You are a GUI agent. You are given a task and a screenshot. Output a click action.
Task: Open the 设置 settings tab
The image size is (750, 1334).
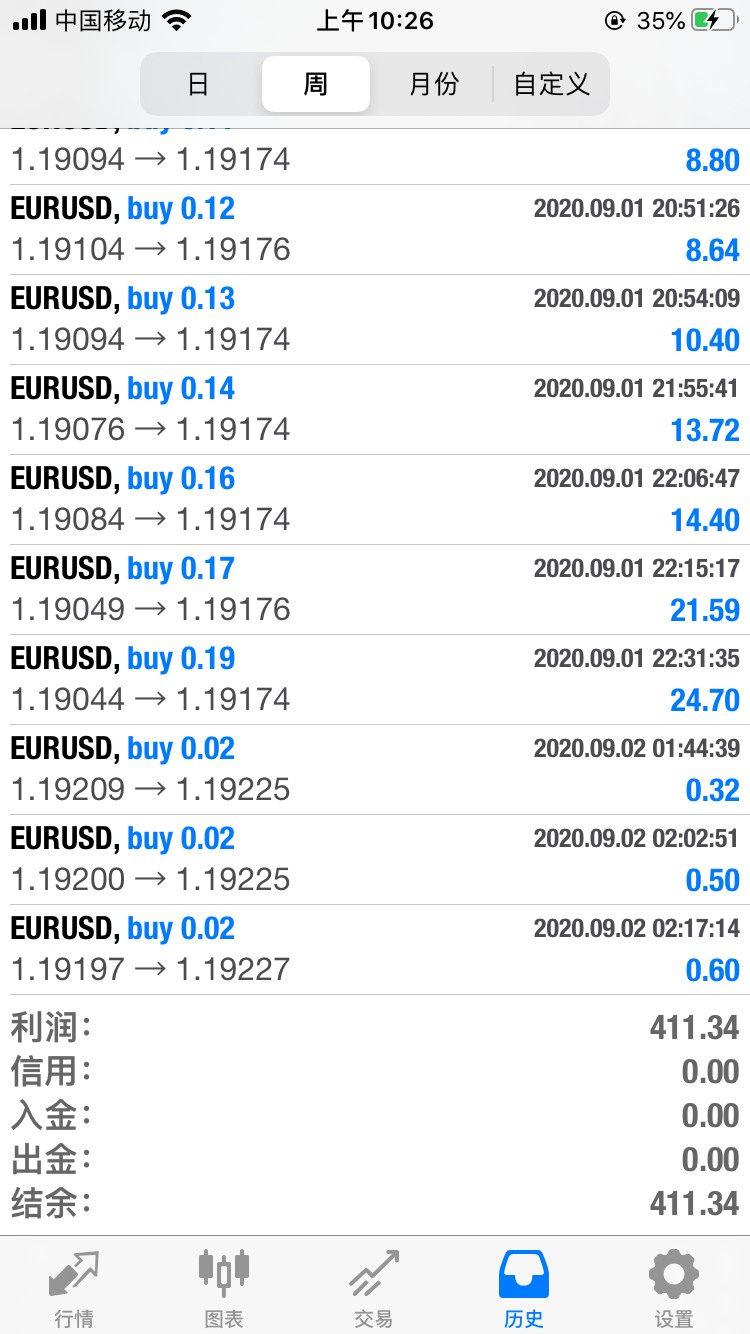point(674,1289)
